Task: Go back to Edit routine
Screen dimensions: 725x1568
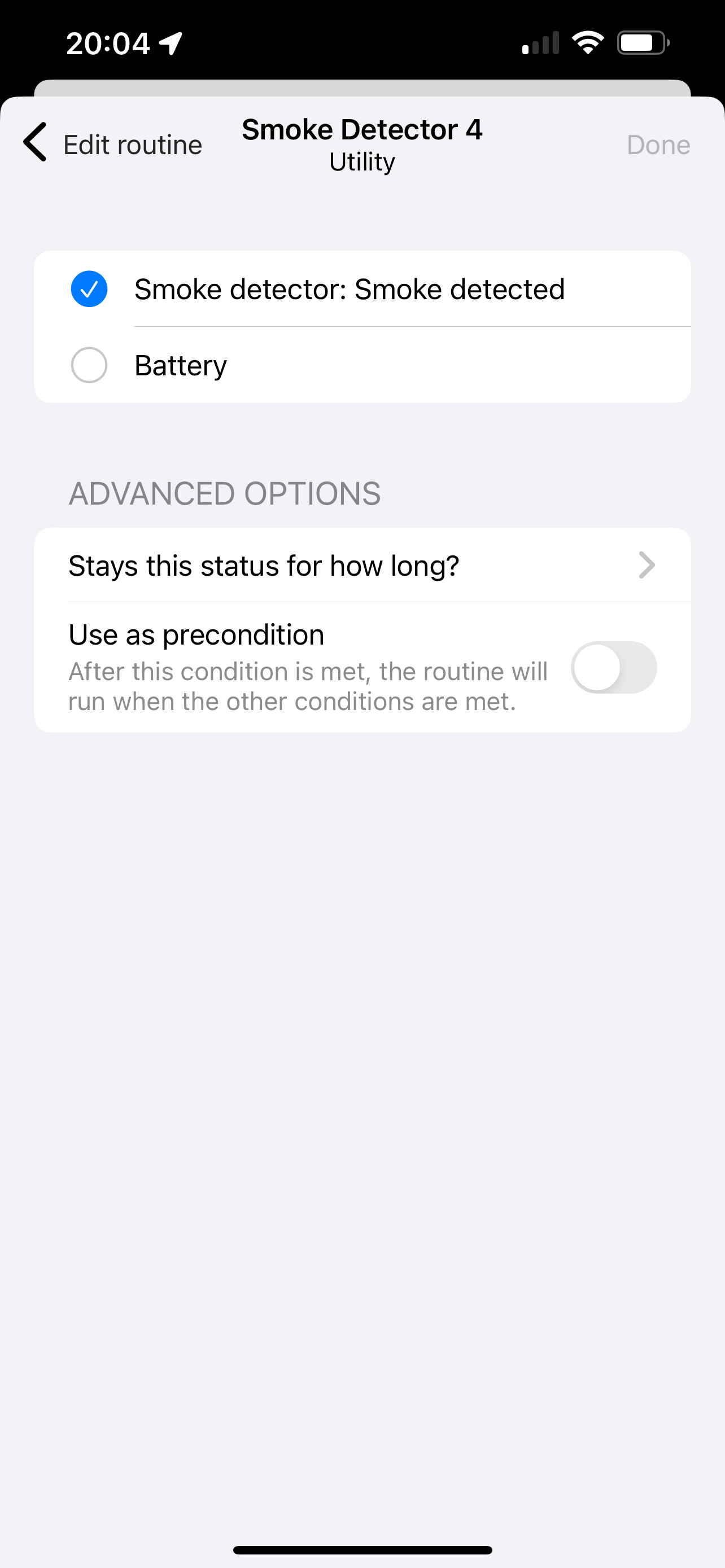Action: coord(112,144)
